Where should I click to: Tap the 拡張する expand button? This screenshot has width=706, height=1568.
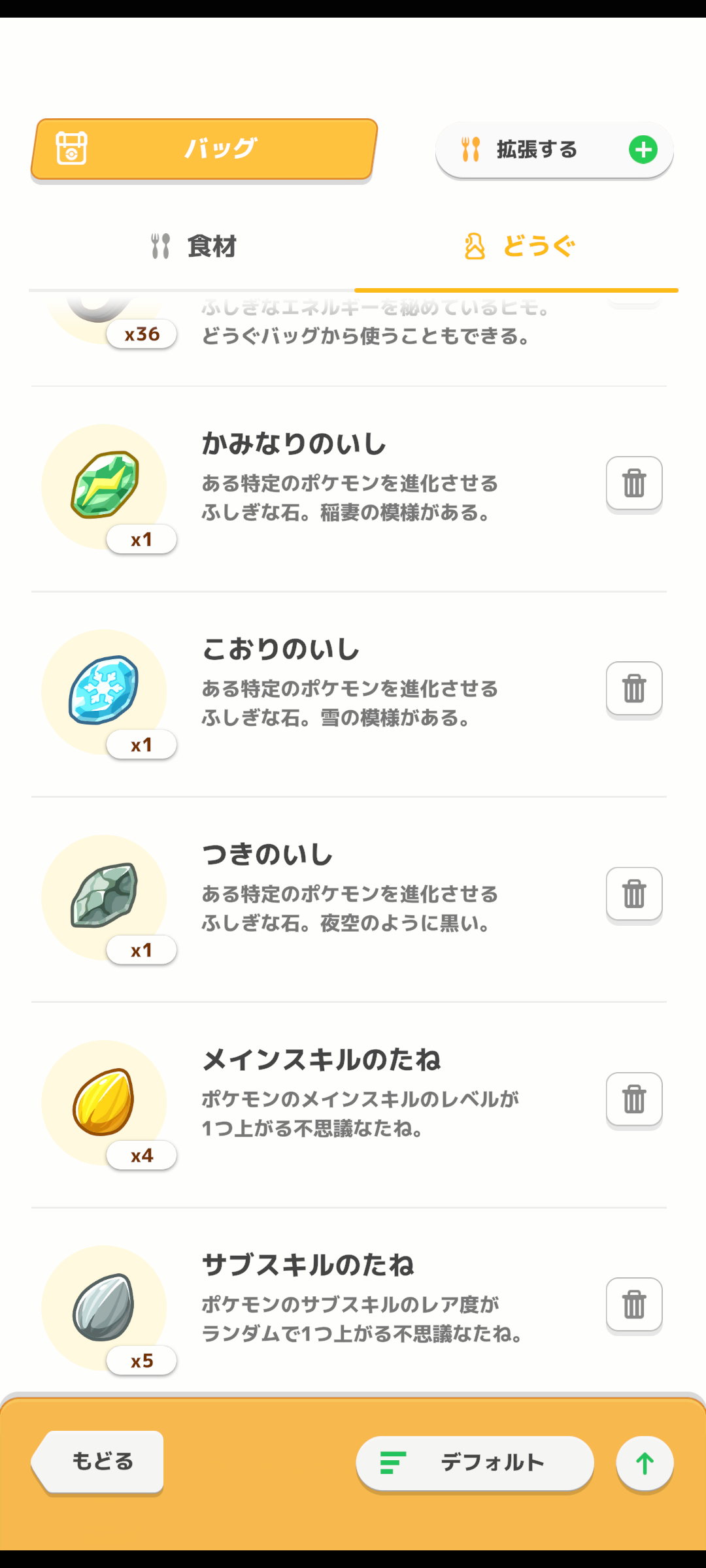[554, 150]
